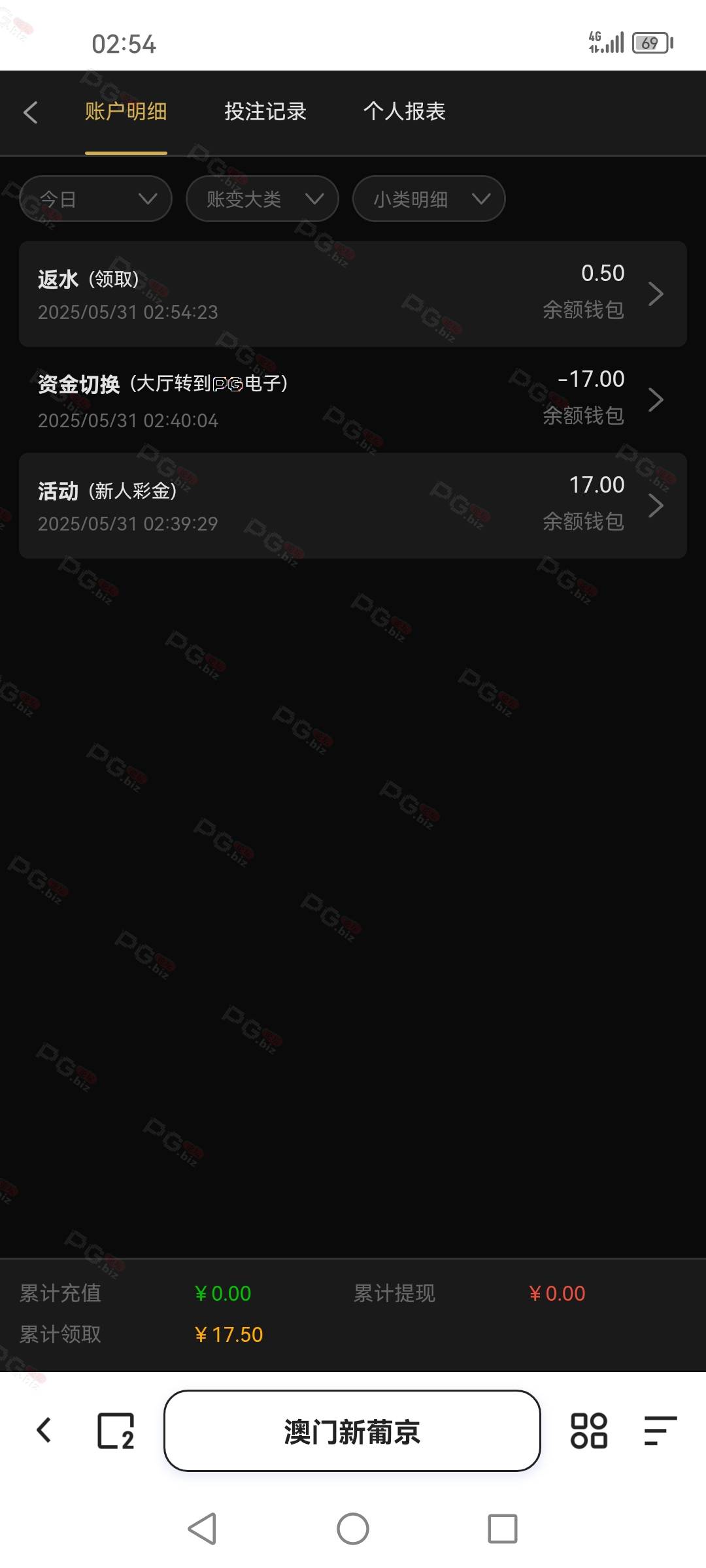Select the 账户明细 tab

[126, 111]
